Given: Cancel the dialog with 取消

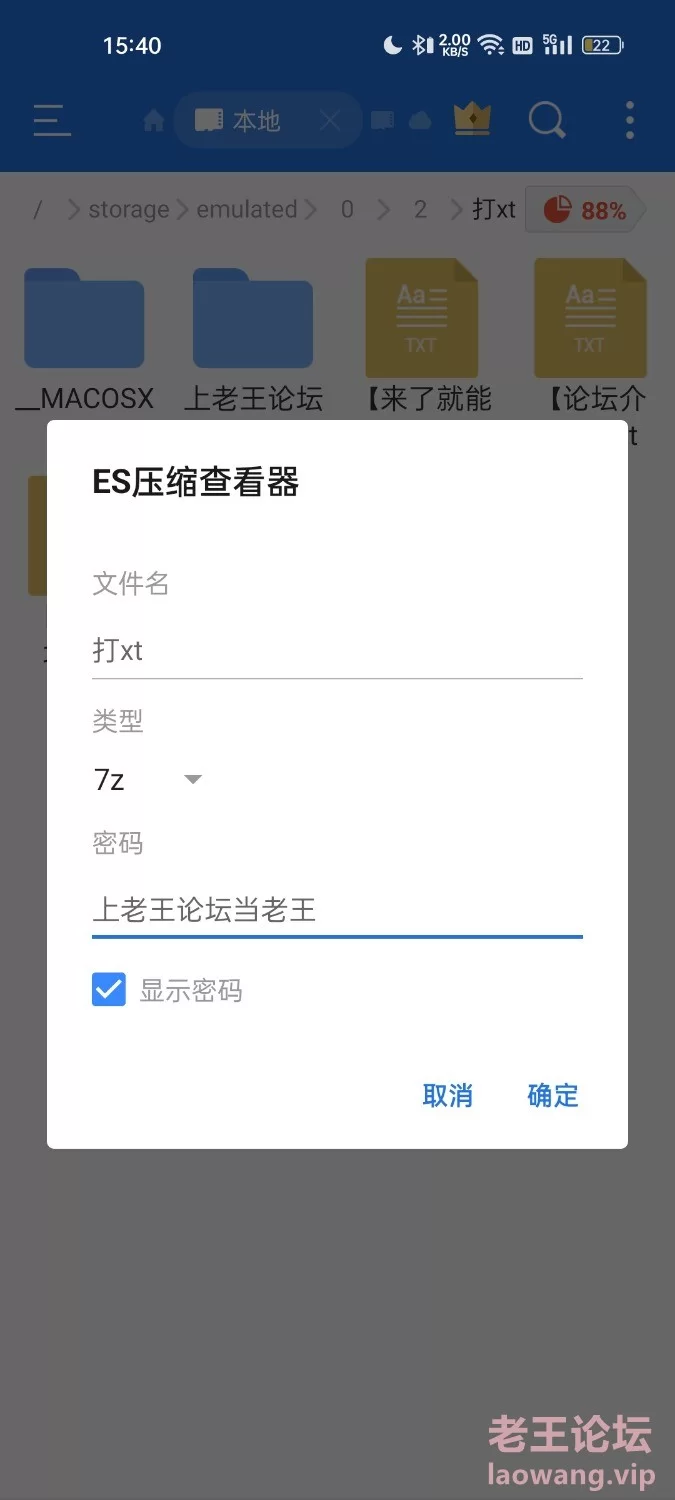Looking at the screenshot, I should point(447,1095).
